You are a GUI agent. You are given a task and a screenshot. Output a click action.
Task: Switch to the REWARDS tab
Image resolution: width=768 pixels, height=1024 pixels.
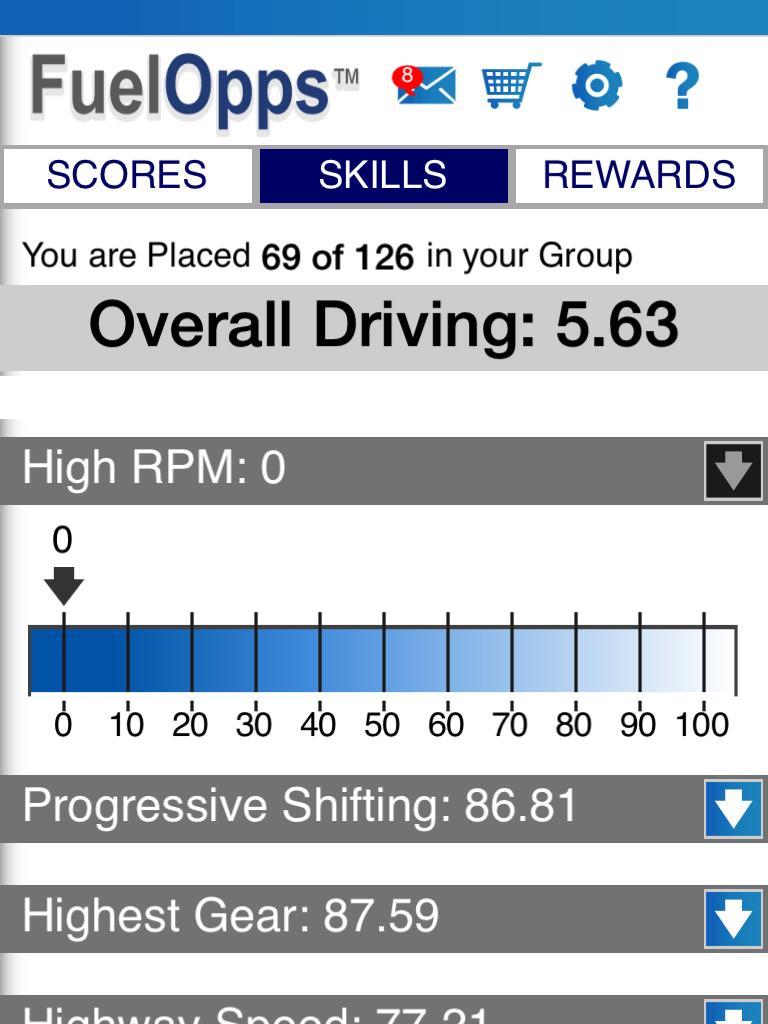[x=639, y=176]
